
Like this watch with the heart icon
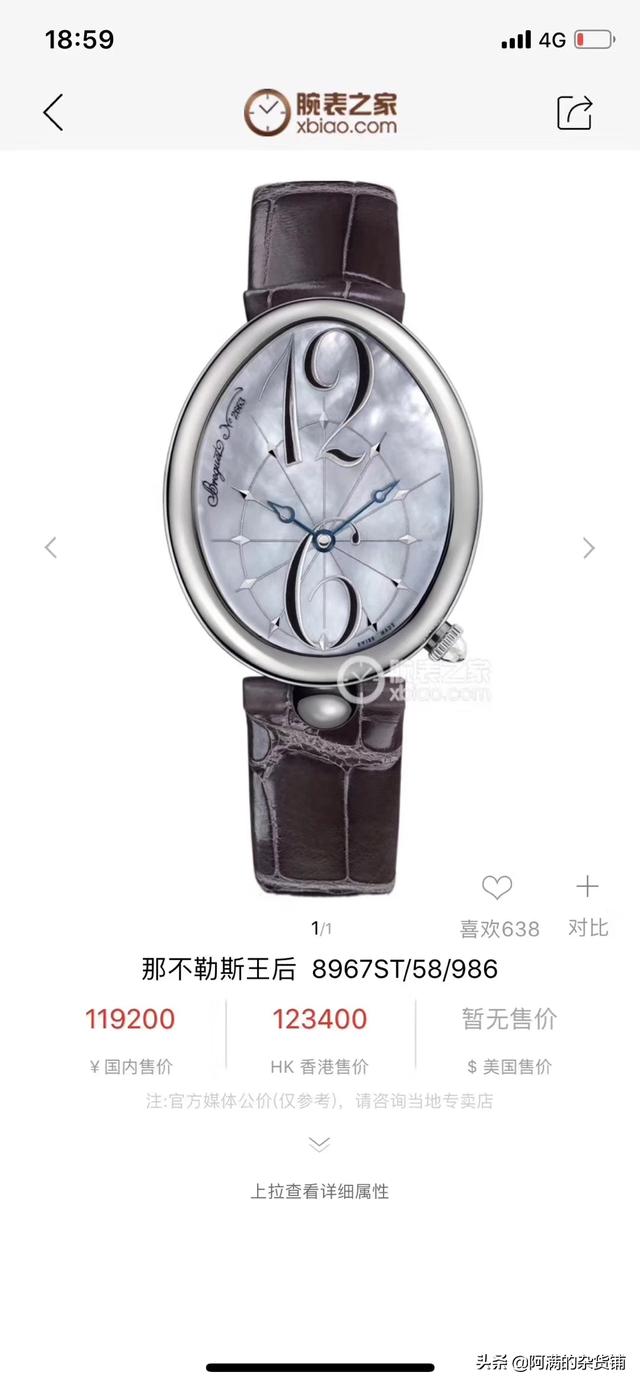point(497,888)
